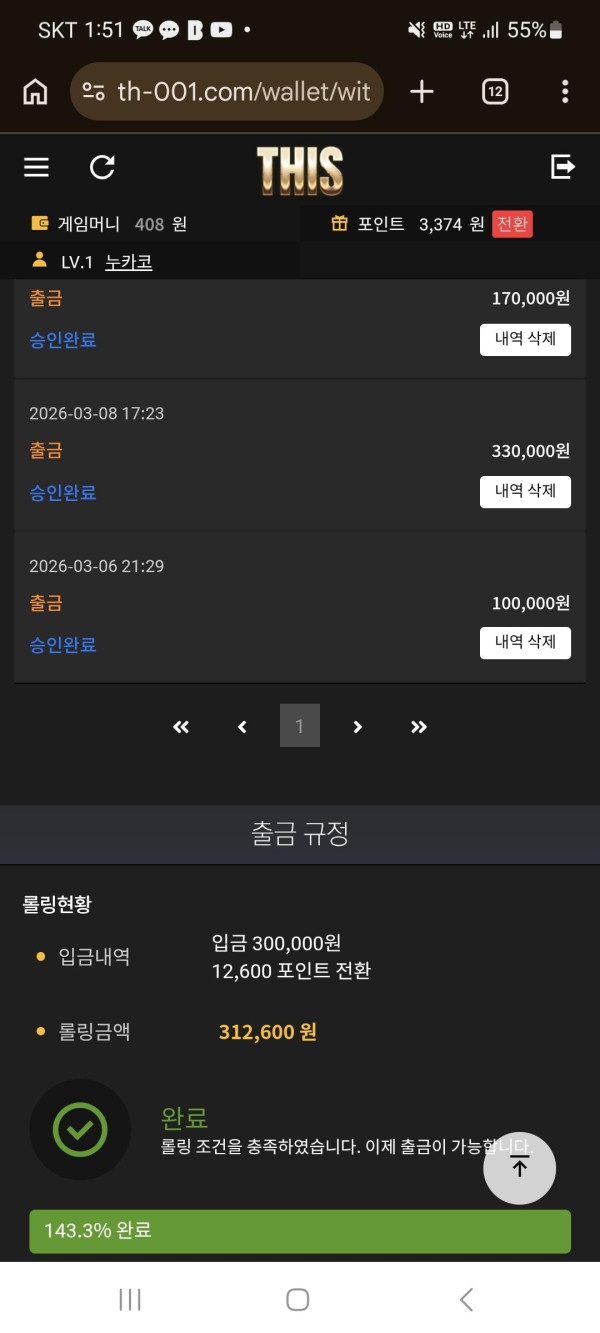Delete the 170,000원 withdrawal record
The width and height of the screenshot is (600, 1333).
[525, 340]
